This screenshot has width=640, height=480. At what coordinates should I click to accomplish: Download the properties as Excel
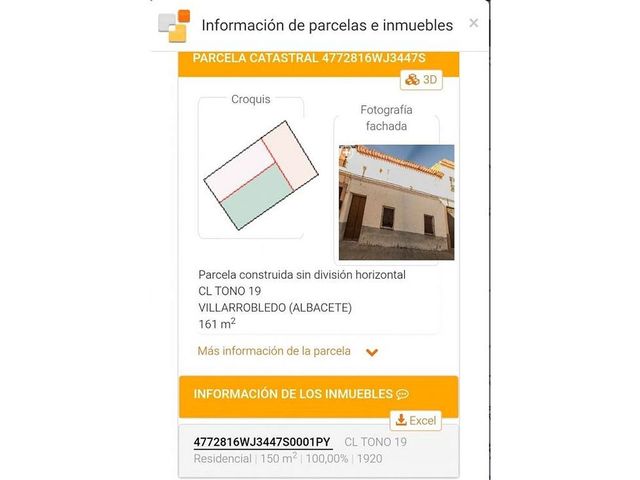pyautogui.click(x=416, y=420)
